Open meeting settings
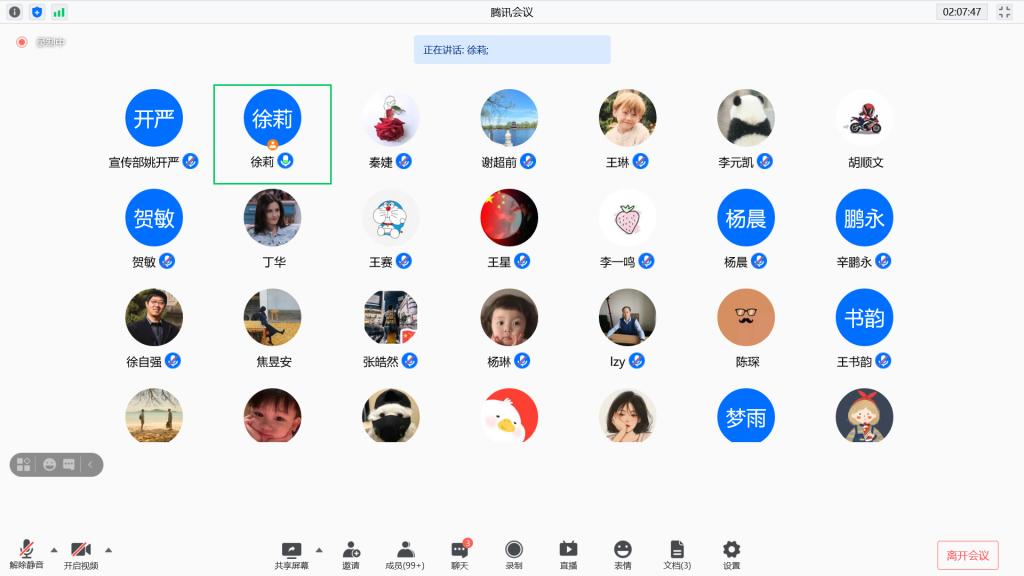This screenshot has height=576, width=1024. pyautogui.click(x=731, y=553)
